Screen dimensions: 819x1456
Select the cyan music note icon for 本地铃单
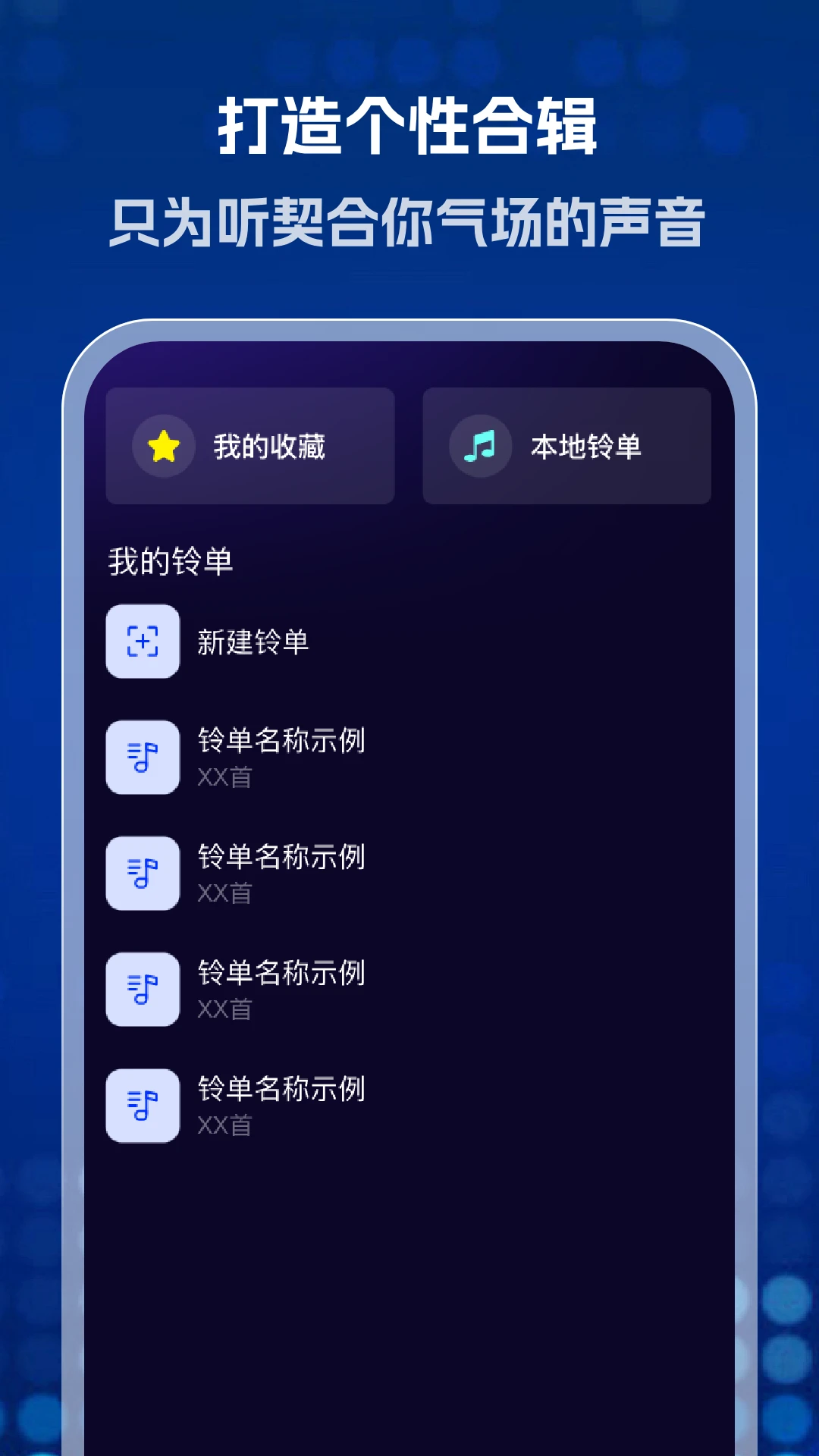coord(481,446)
